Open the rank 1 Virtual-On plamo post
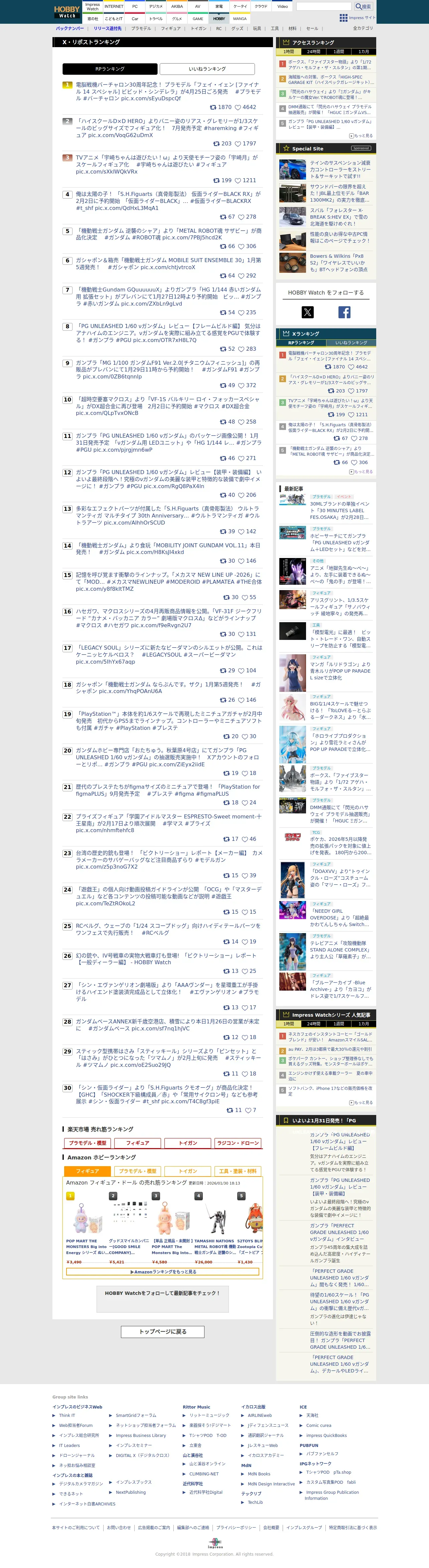This screenshot has width=429, height=1568. [x=168, y=91]
